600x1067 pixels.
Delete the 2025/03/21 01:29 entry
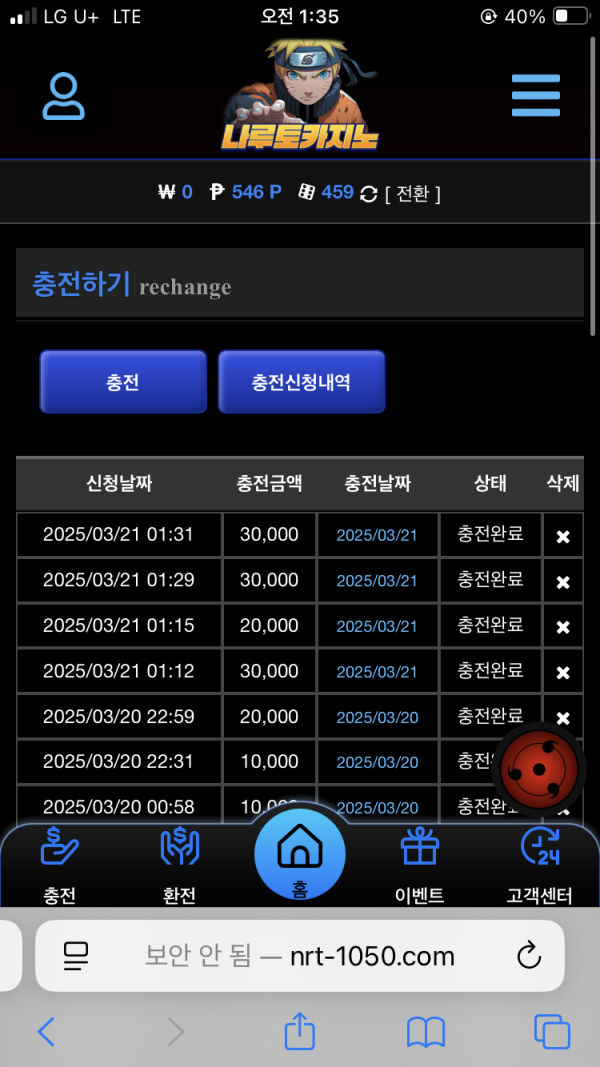point(563,581)
